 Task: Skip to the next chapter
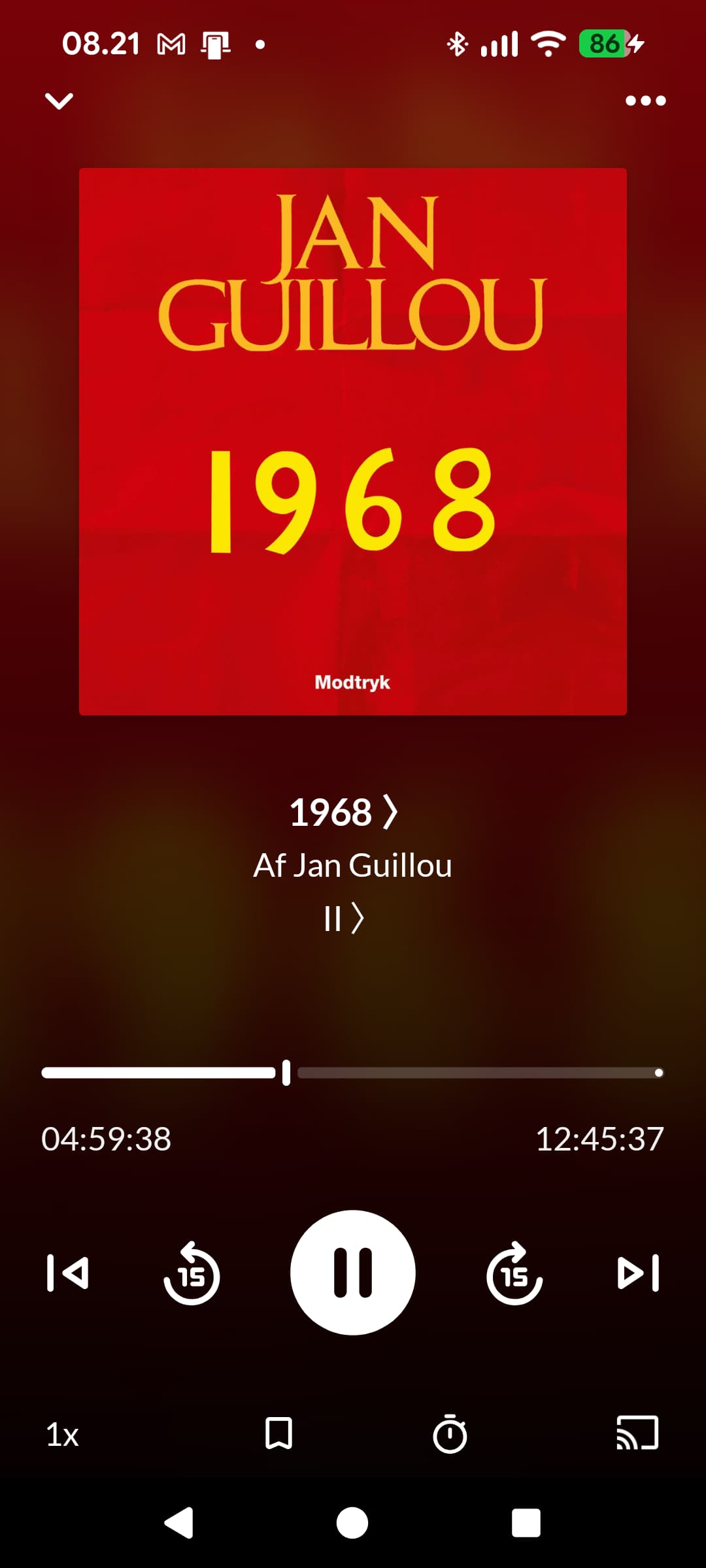pyautogui.click(x=638, y=1273)
